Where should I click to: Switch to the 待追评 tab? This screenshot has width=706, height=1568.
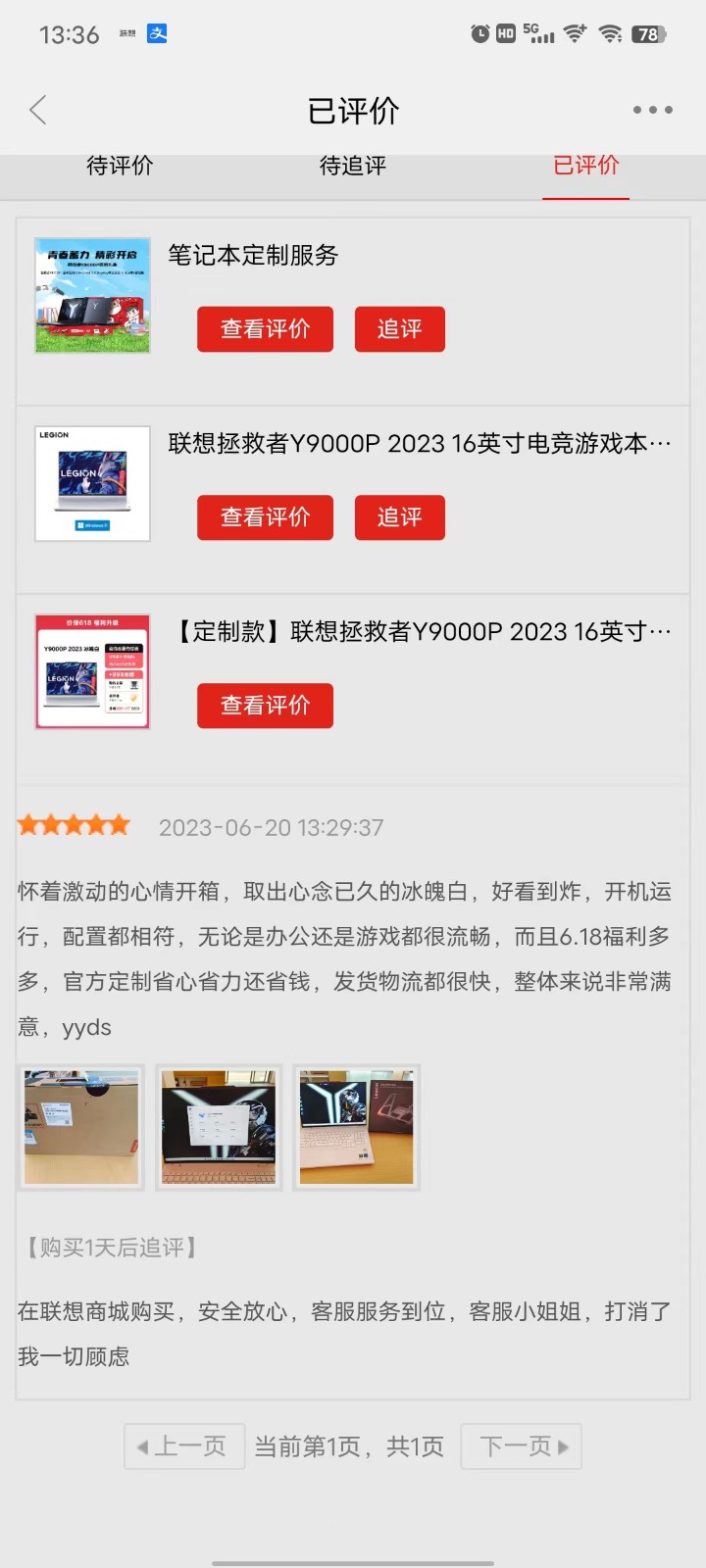(353, 166)
